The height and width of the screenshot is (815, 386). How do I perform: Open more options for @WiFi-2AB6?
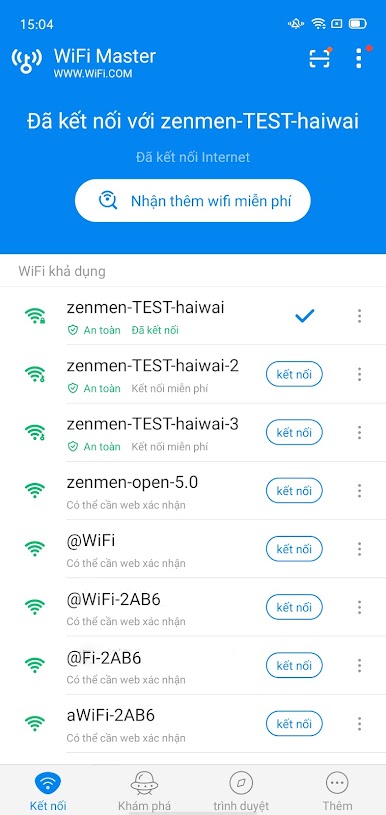(359, 607)
